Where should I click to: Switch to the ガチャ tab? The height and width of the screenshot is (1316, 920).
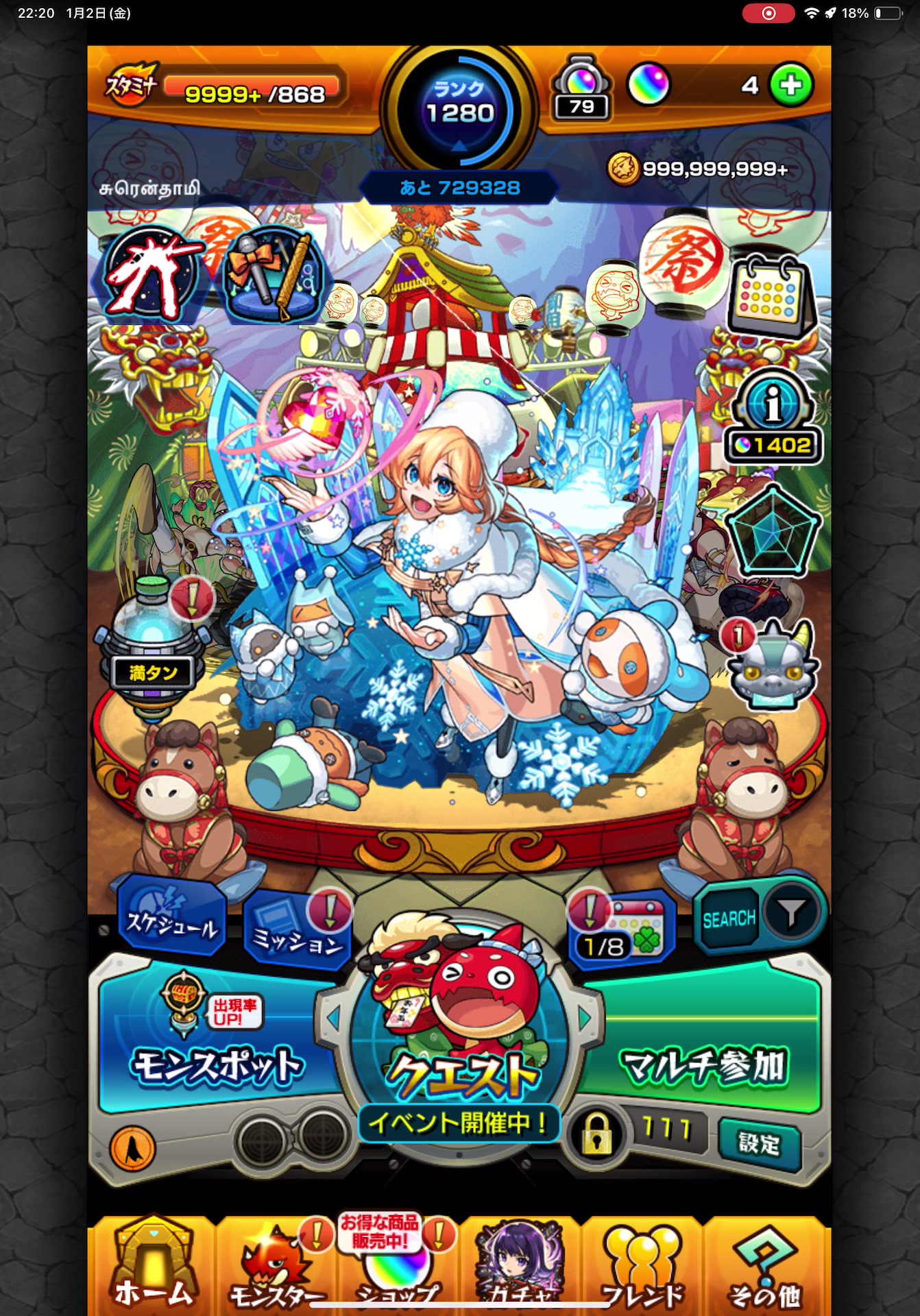(x=520, y=1268)
